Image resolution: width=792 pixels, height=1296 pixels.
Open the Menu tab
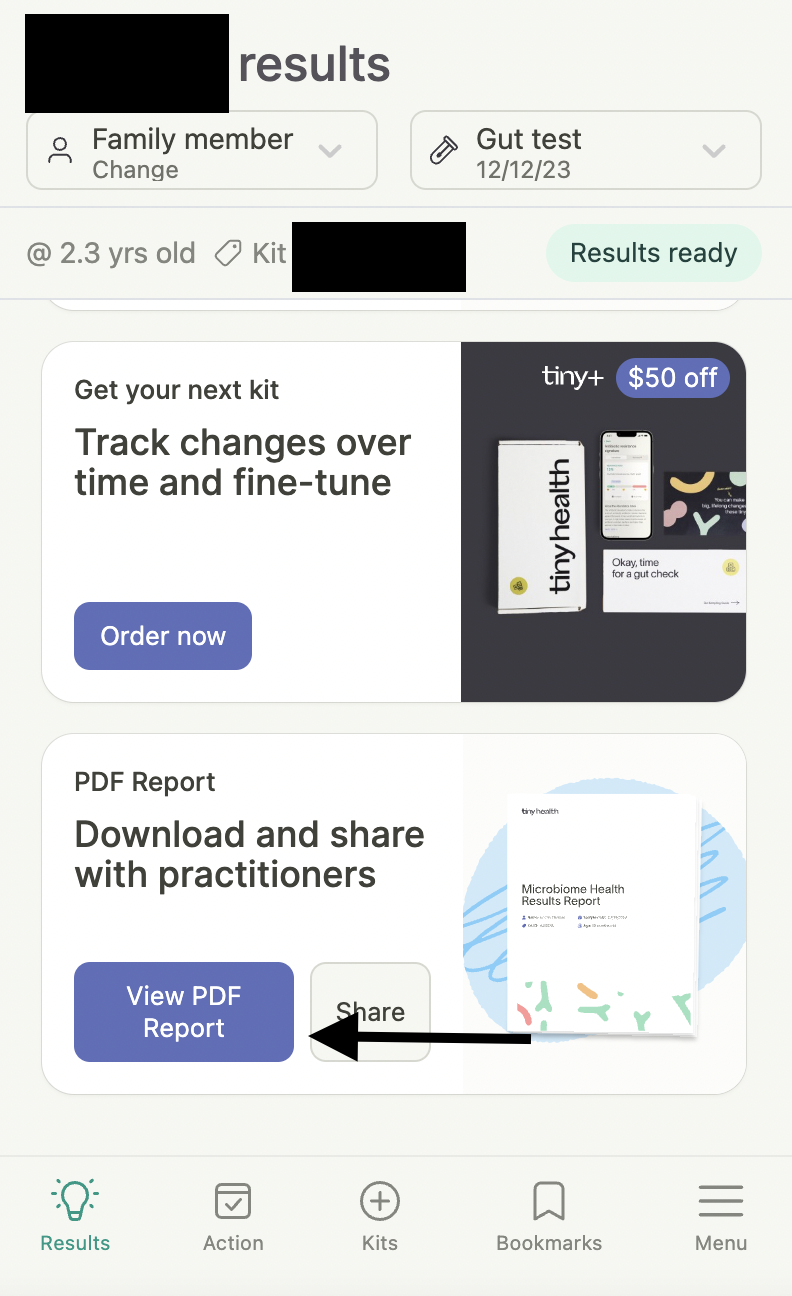721,1217
